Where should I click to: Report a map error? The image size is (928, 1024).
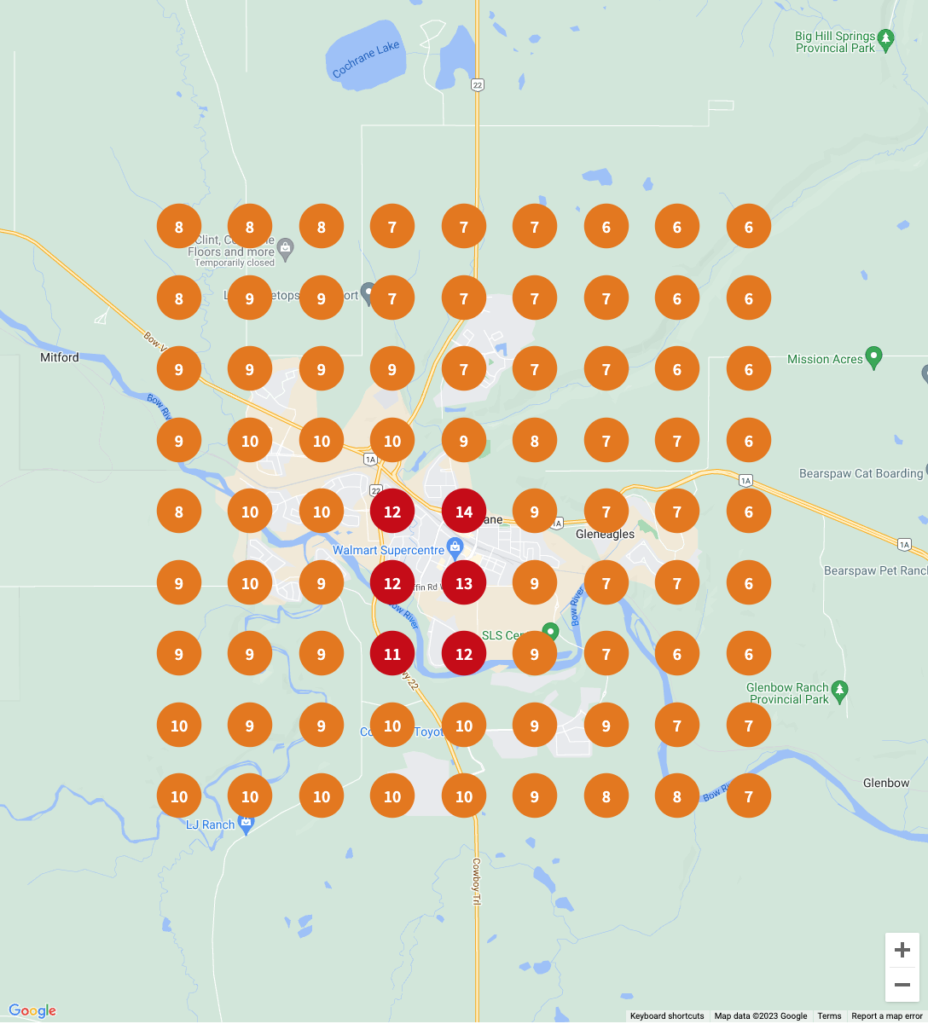point(886,1016)
